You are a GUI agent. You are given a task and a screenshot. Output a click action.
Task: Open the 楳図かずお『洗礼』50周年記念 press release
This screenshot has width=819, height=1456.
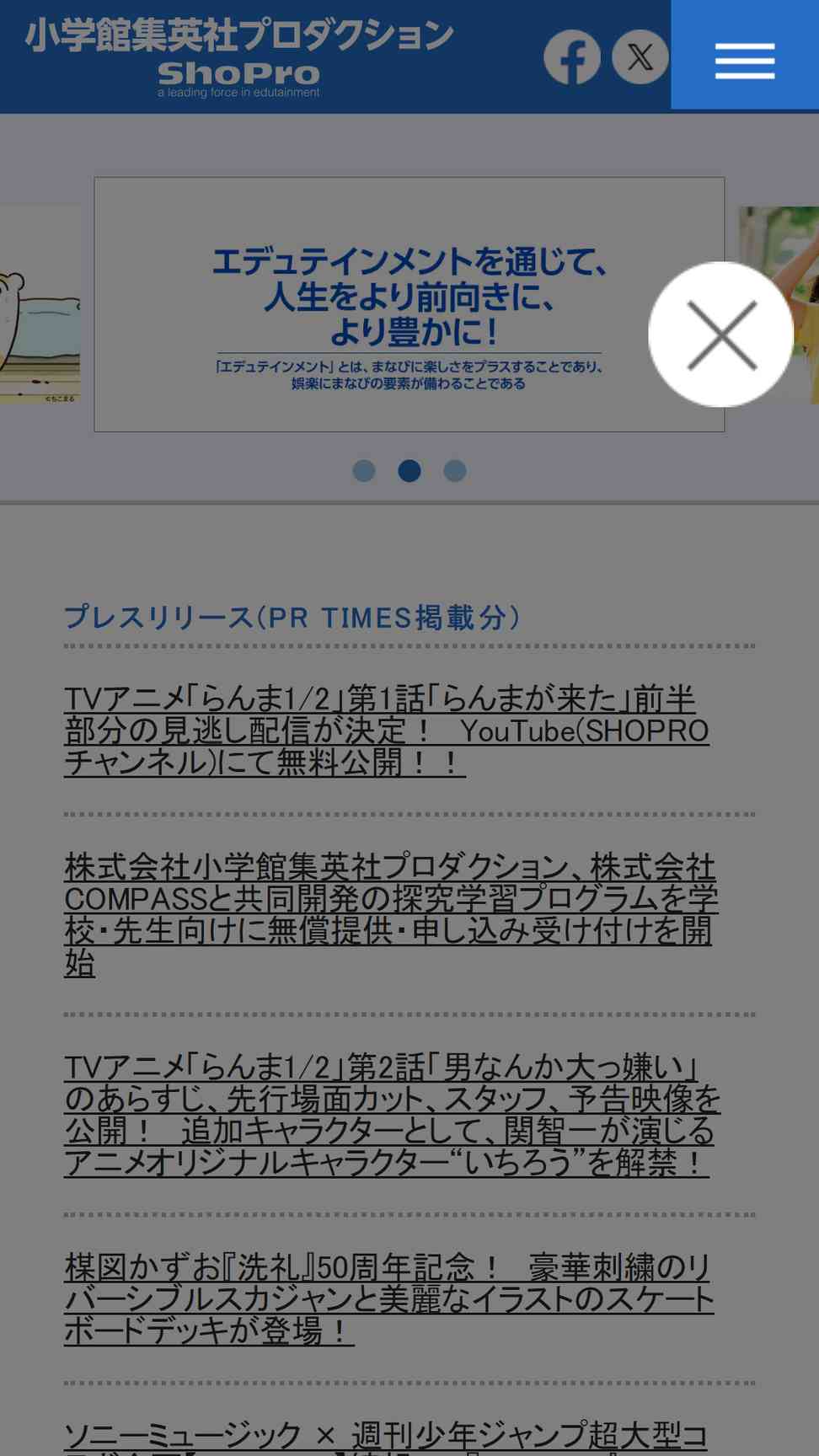(389, 1298)
